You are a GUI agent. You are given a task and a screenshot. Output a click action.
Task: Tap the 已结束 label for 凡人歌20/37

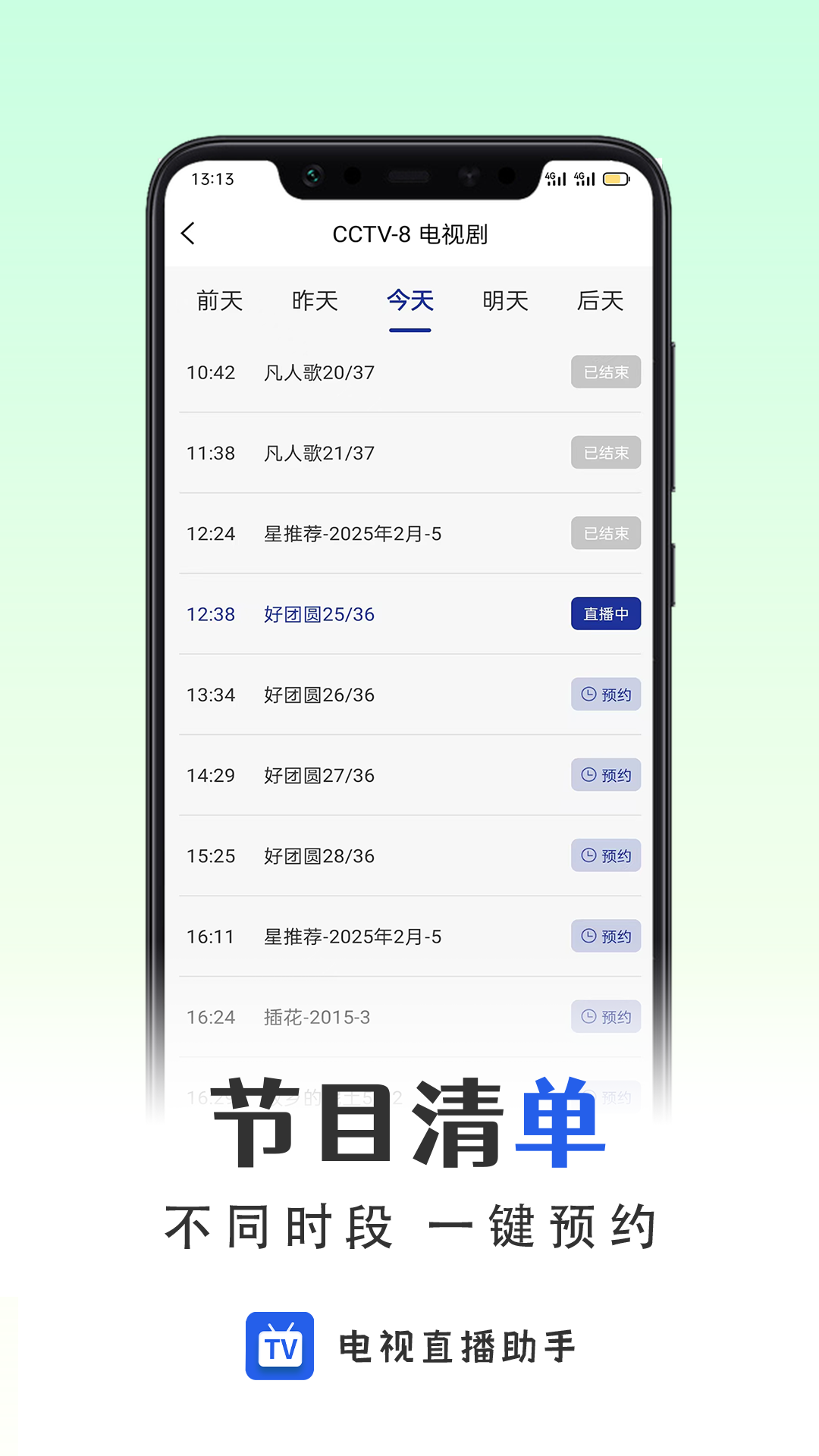point(605,372)
